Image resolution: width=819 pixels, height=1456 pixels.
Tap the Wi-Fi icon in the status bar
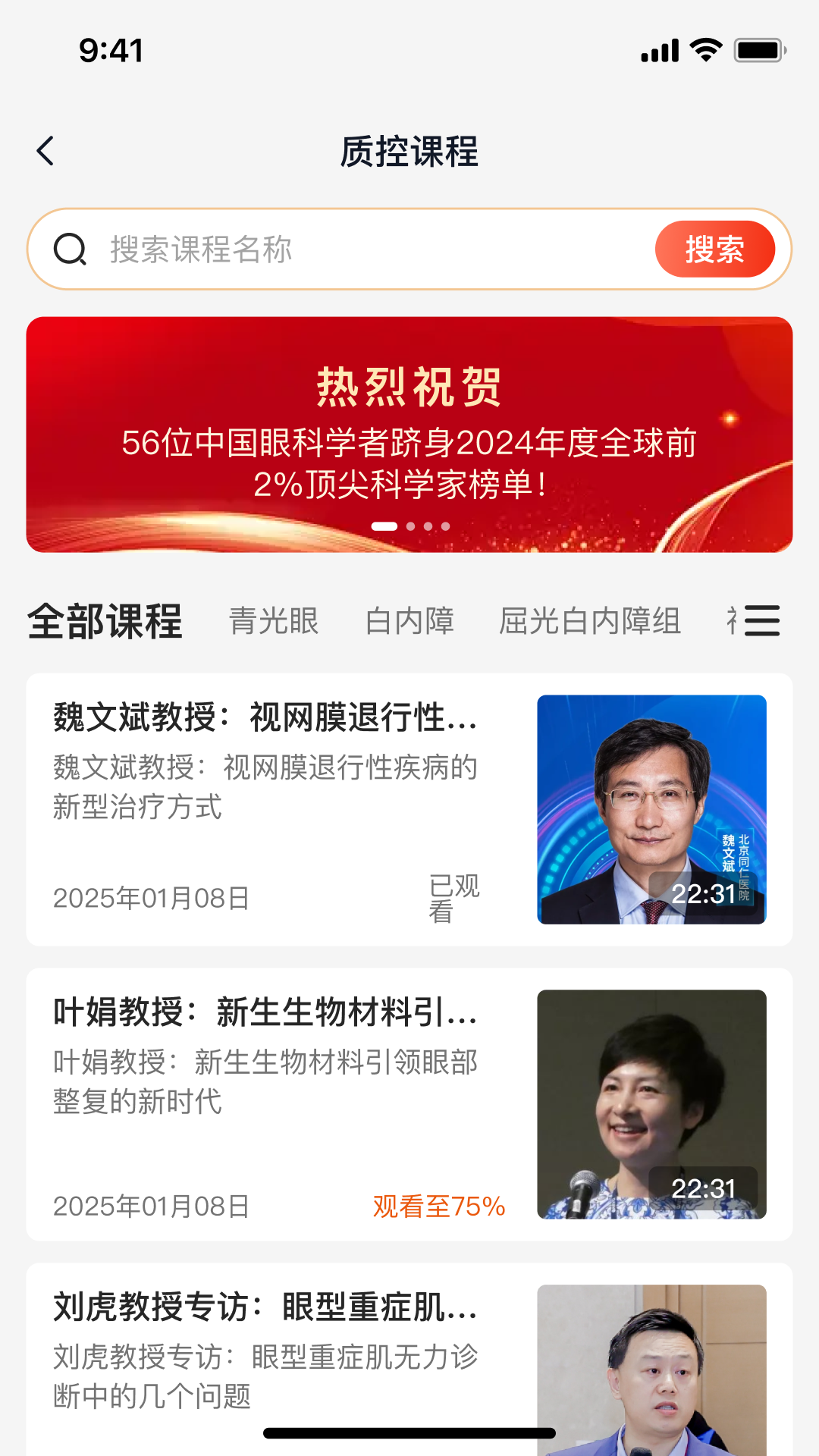coord(704,49)
